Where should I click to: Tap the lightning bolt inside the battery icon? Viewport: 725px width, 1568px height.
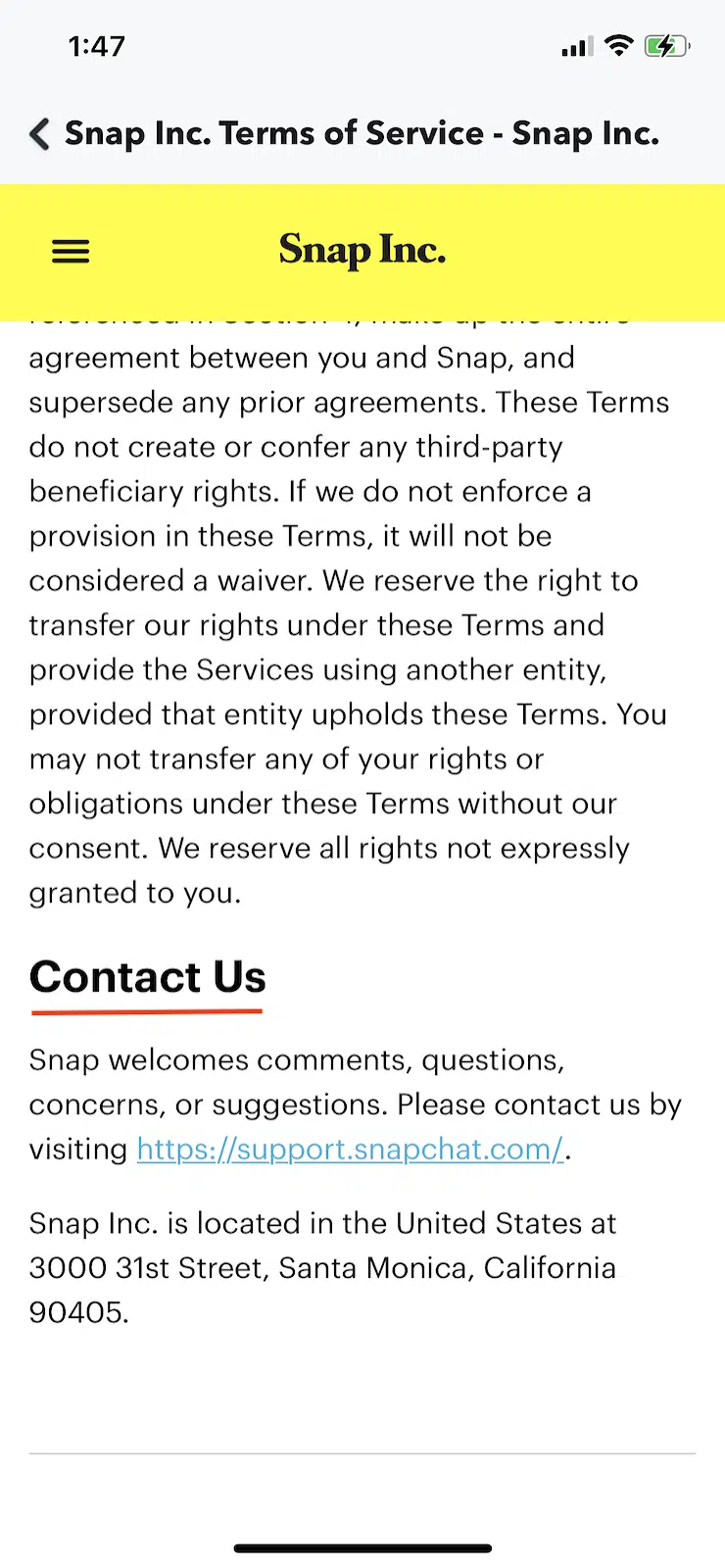tap(664, 45)
